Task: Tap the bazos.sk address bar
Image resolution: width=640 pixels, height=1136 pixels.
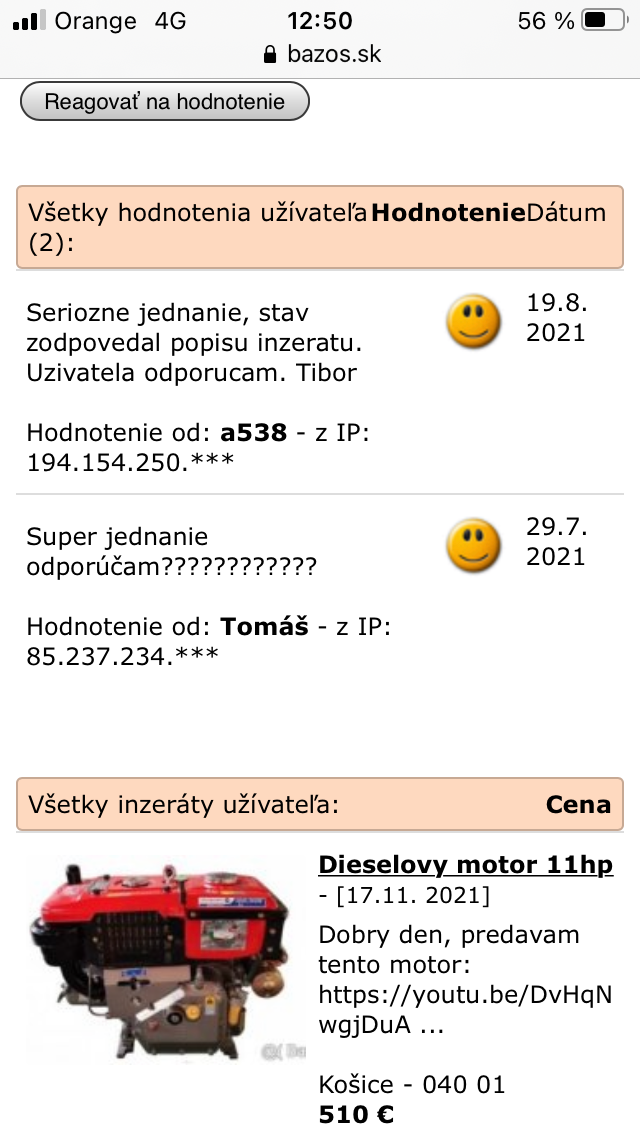Action: pos(320,54)
